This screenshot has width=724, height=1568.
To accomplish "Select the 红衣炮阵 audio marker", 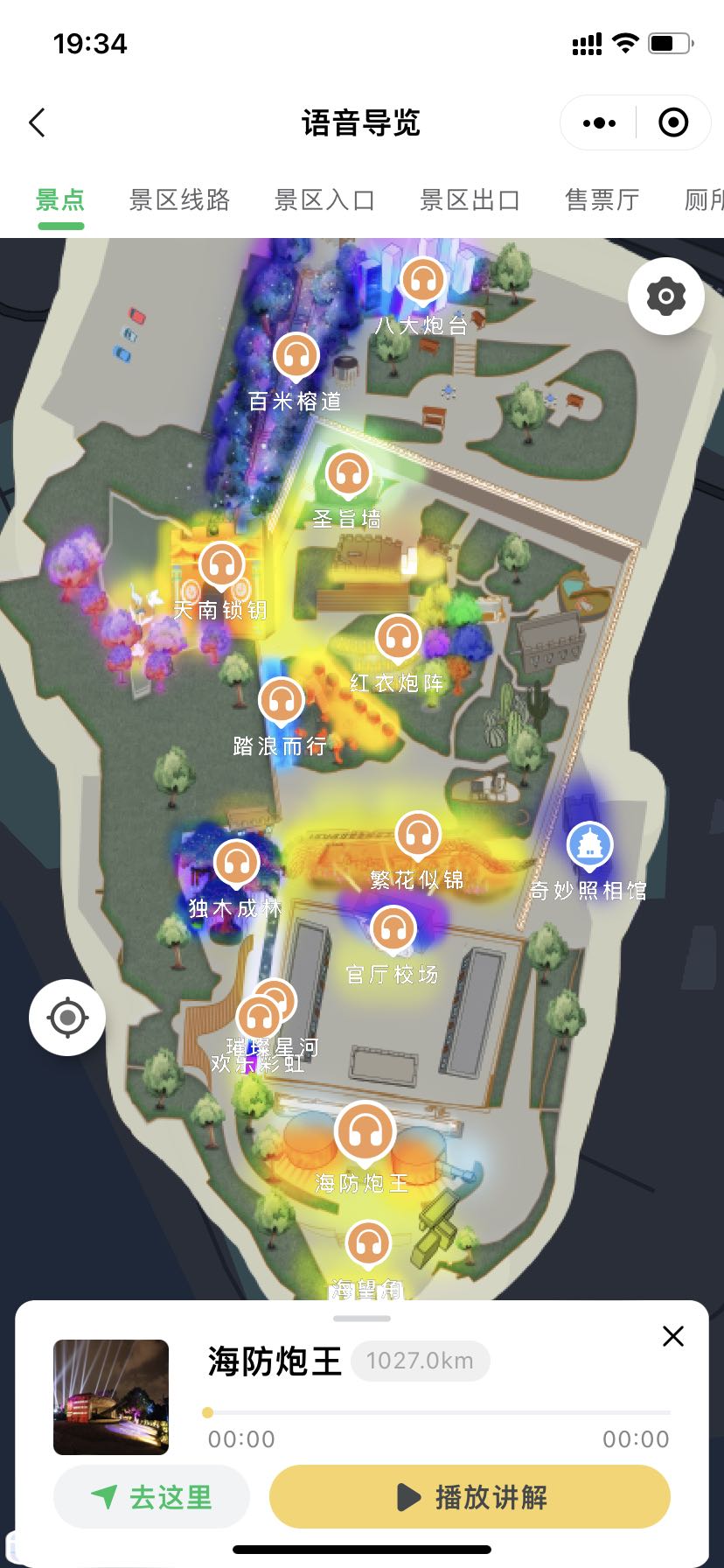I will [x=398, y=639].
